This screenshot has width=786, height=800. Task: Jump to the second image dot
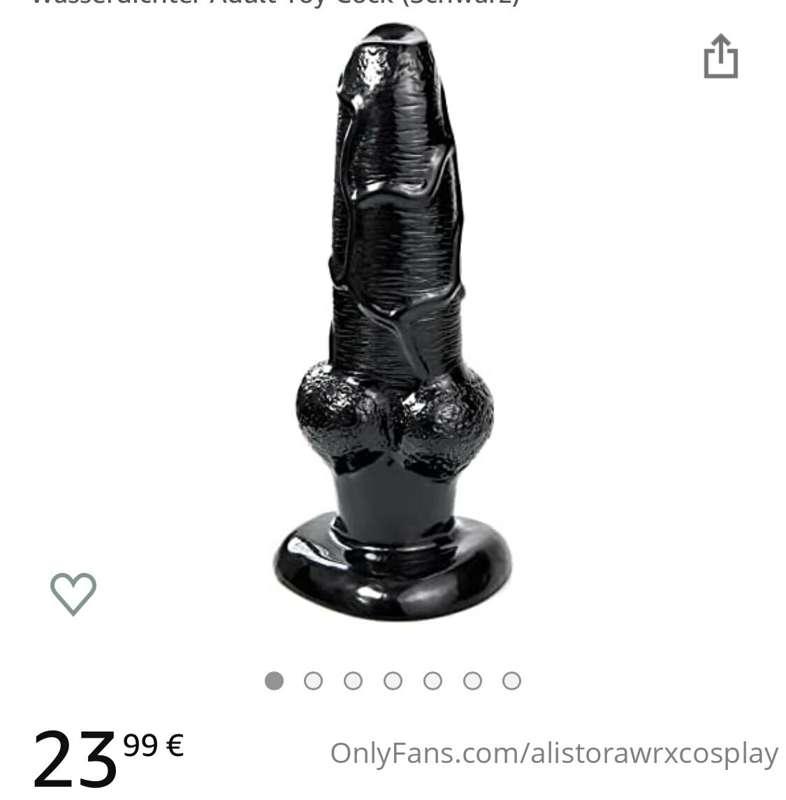pyautogui.click(x=313, y=681)
